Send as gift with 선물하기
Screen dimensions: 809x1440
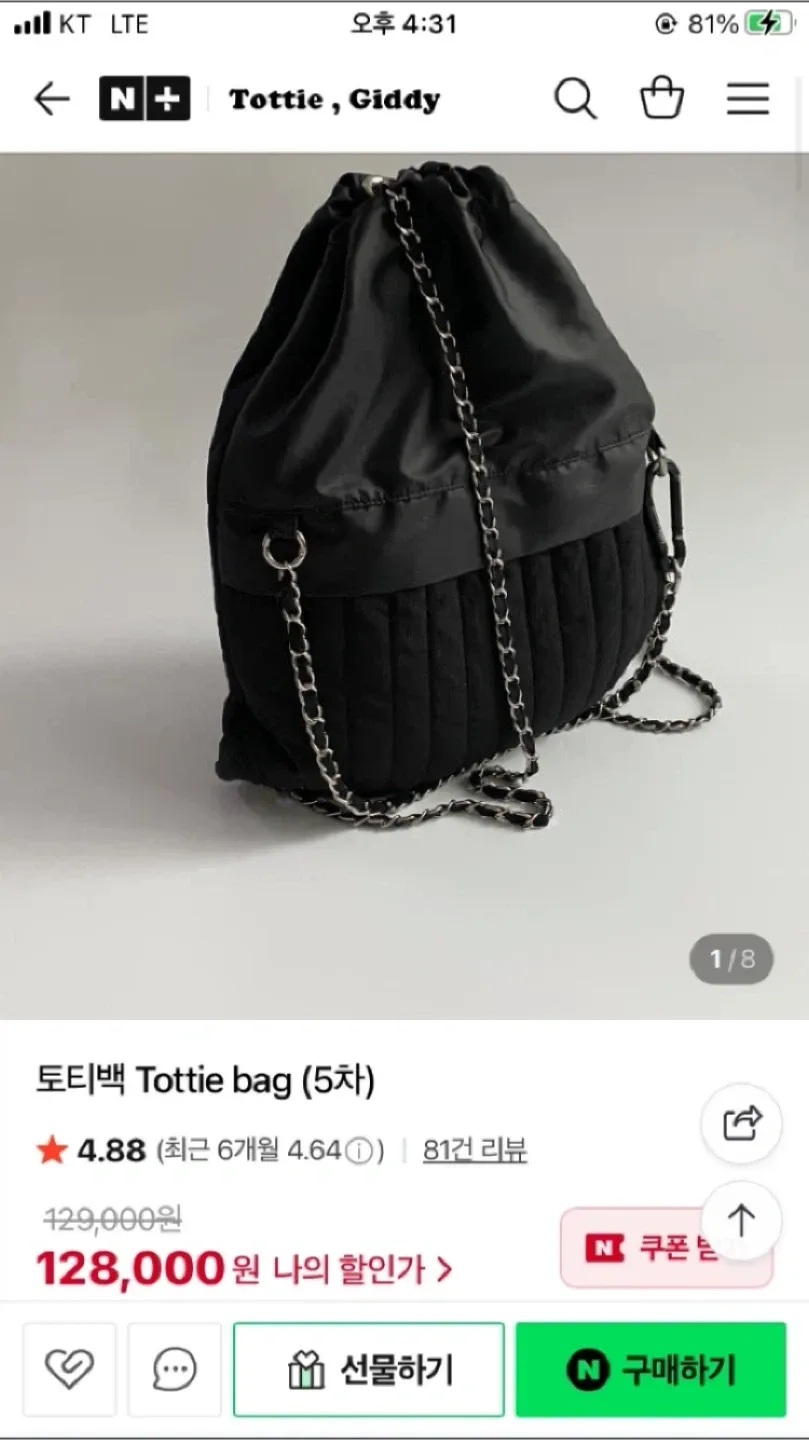coord(369,1368)
